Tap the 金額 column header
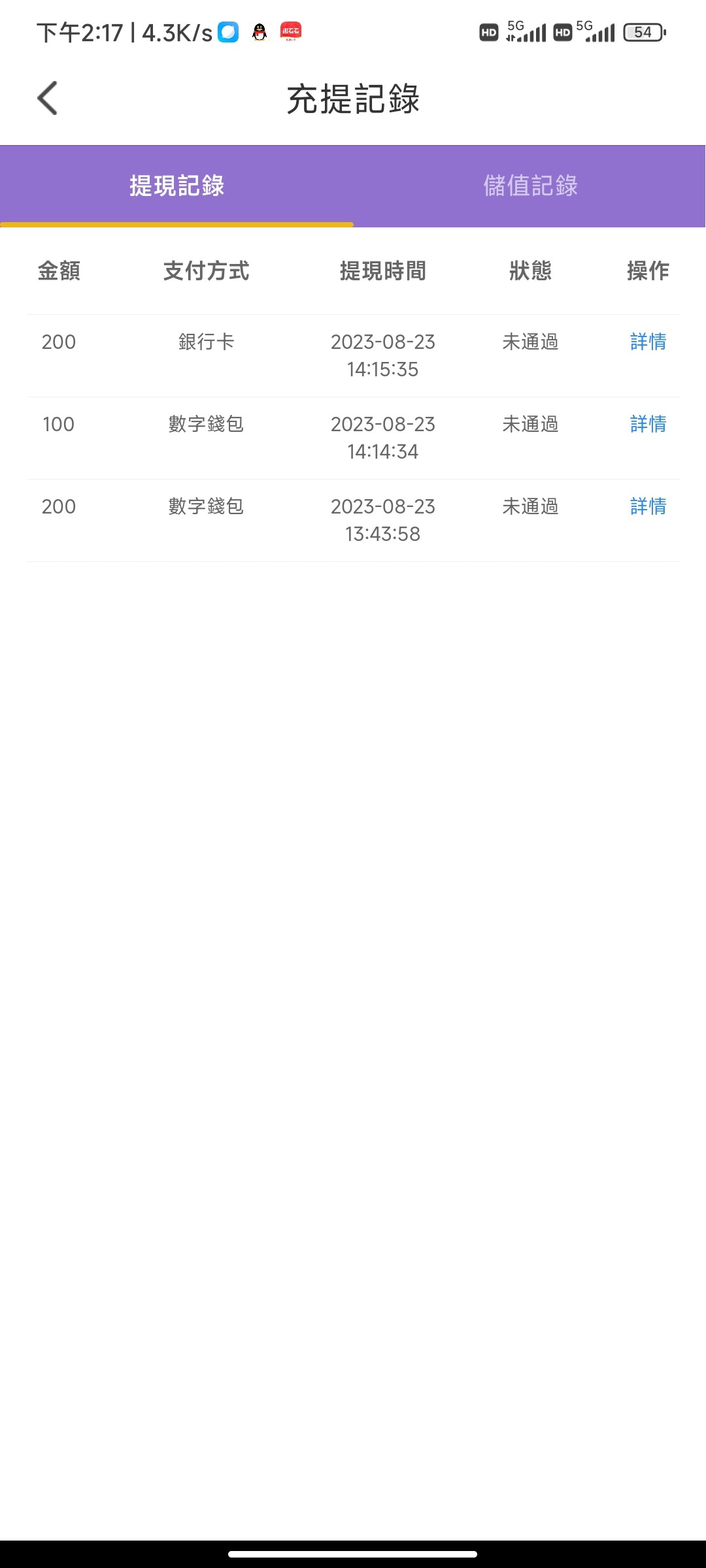Viewport: 706px width, 1568px height. click(59, 272)
